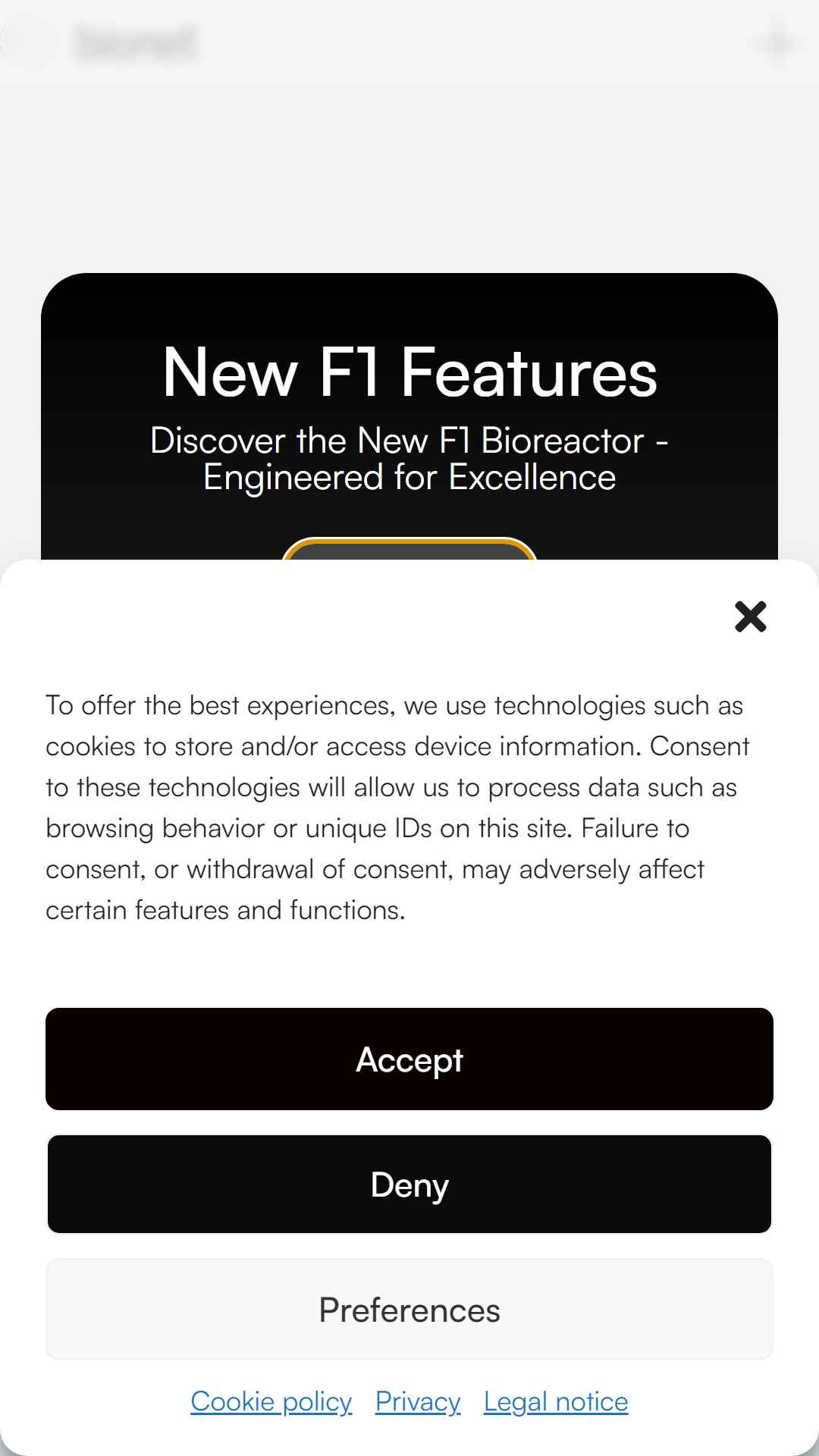View the Legal notice
The width and height of the screenshot is (819, 1456).
pyautogui.click(x=556, y=1401)
